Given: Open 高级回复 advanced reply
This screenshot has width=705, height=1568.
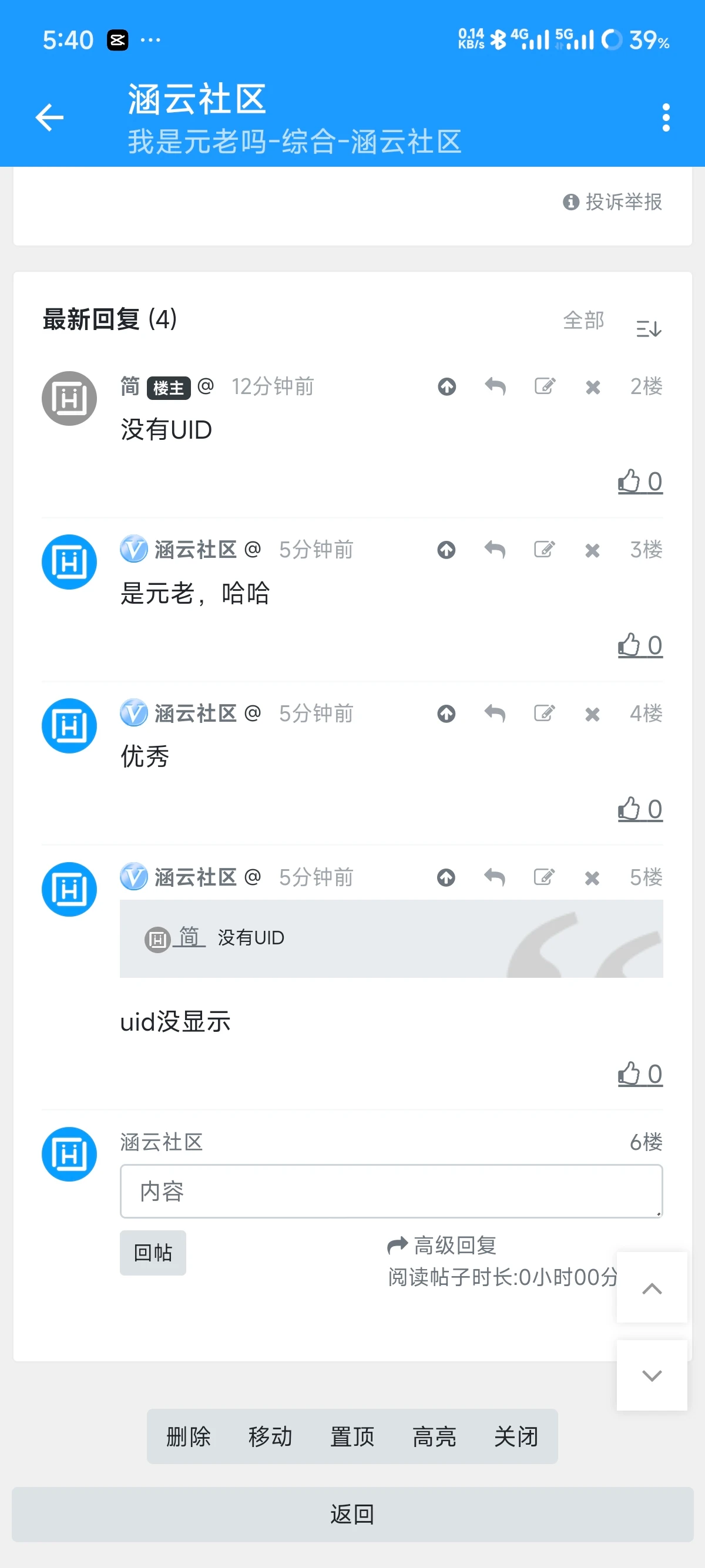Looking at the screenshot, I should (x=442, y=1246).
